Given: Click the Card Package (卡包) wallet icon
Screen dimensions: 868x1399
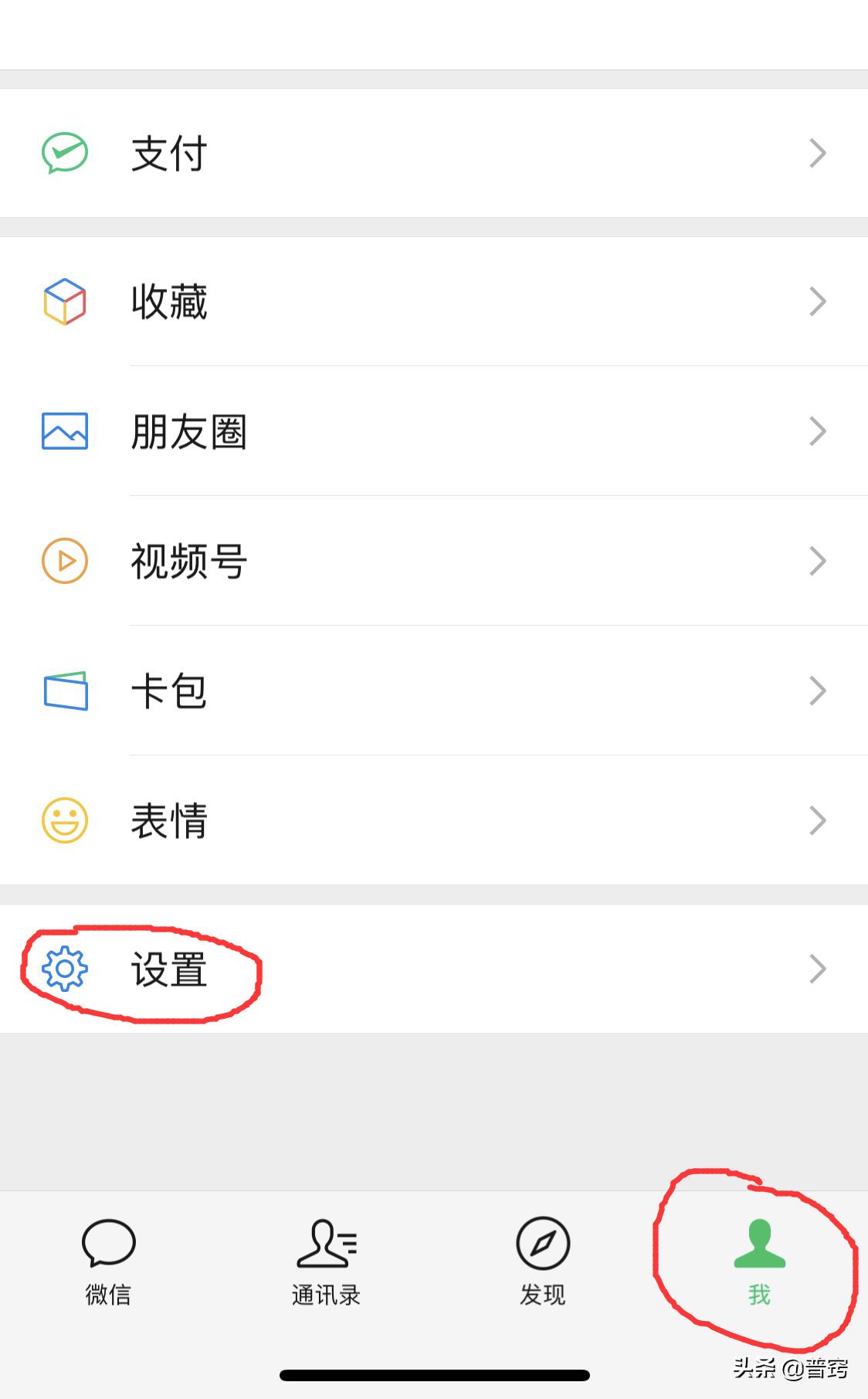Looking at the screenshot, I should point(65,691).
